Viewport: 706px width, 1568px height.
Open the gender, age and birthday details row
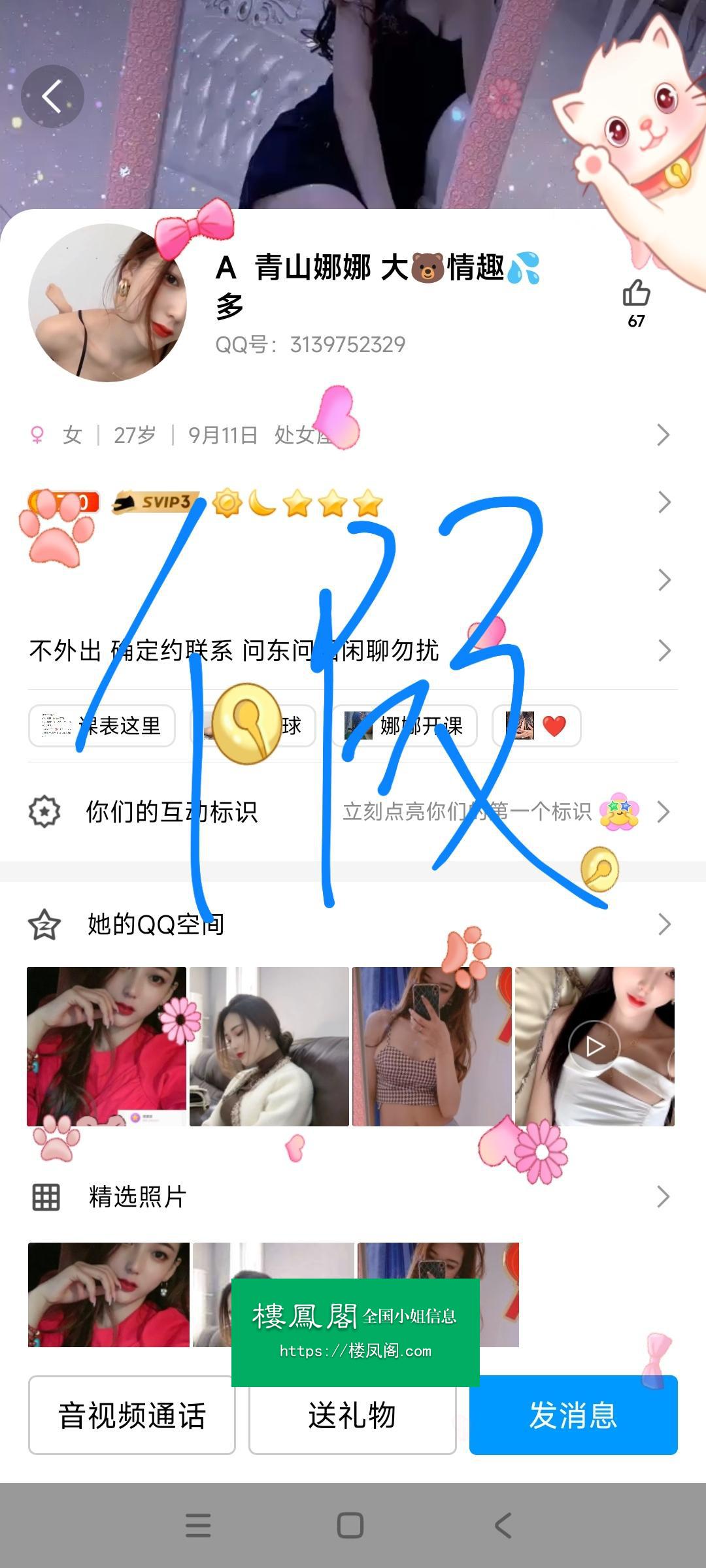(x=353, y=435)
